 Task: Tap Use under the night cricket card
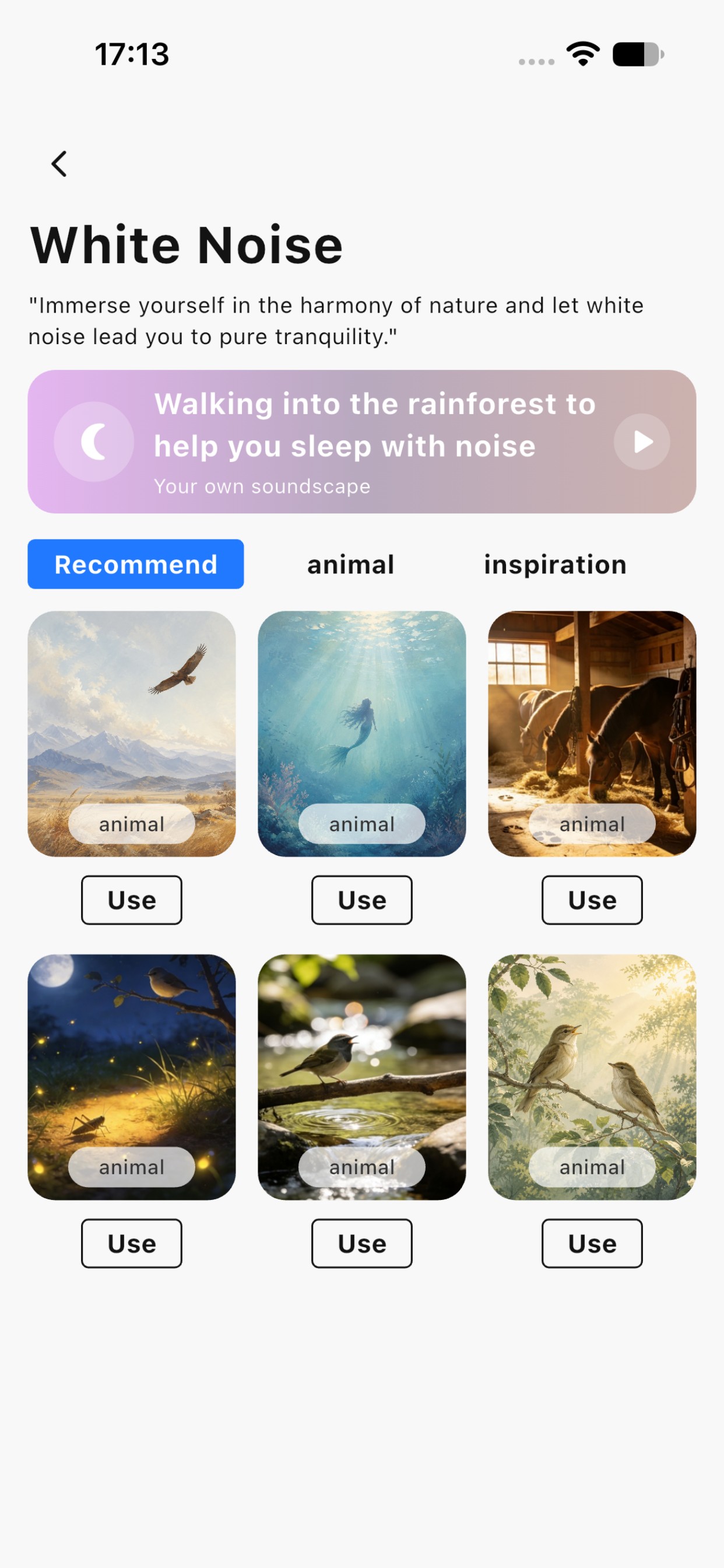point(131,1244)
